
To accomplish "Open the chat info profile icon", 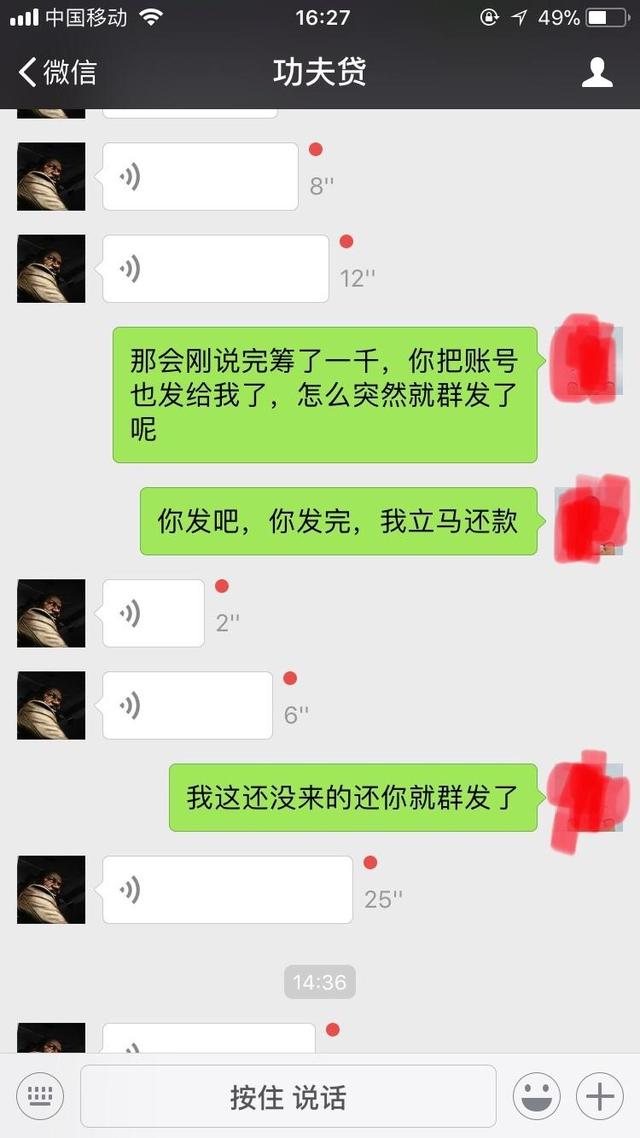I will point(597,72).
